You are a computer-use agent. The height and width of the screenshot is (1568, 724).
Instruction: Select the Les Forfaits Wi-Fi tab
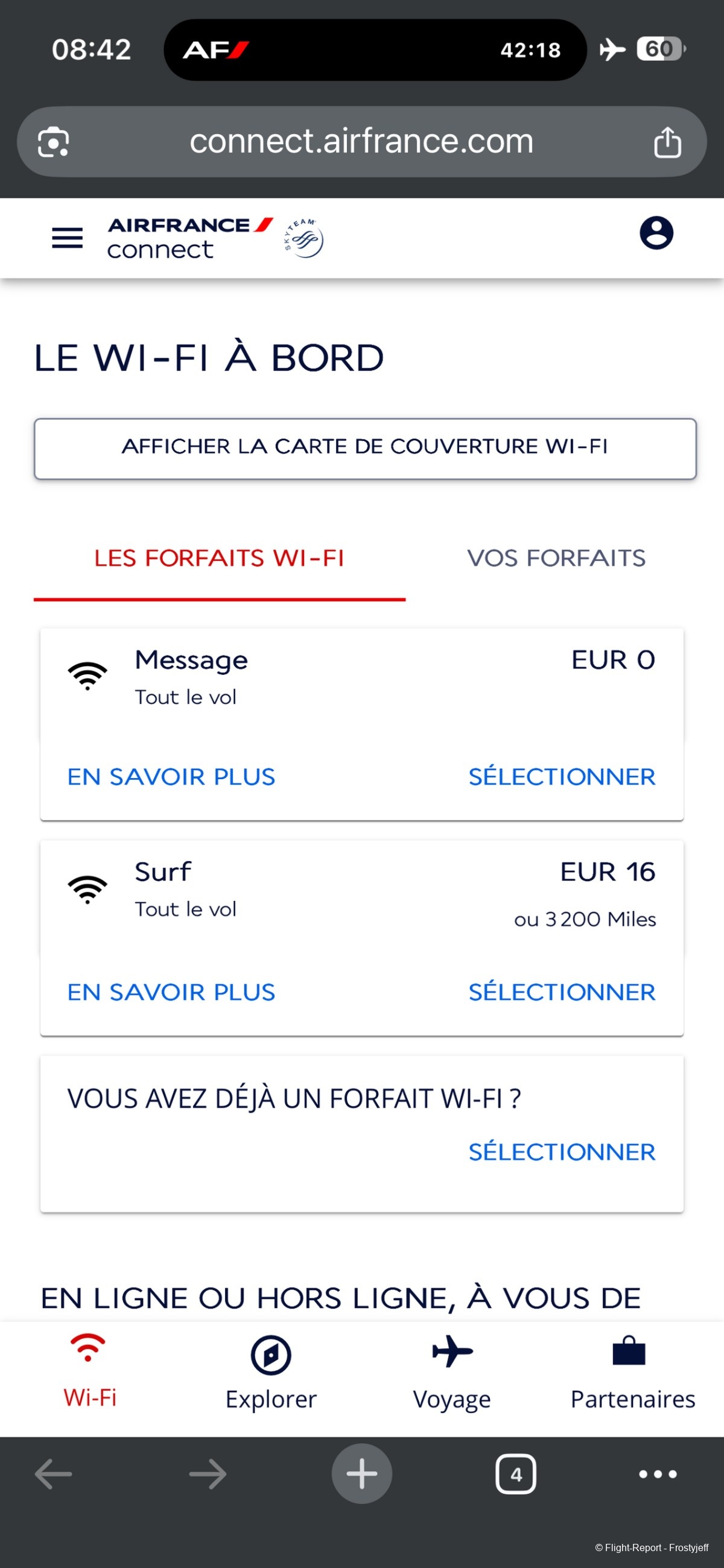click(x=219, y=558)
